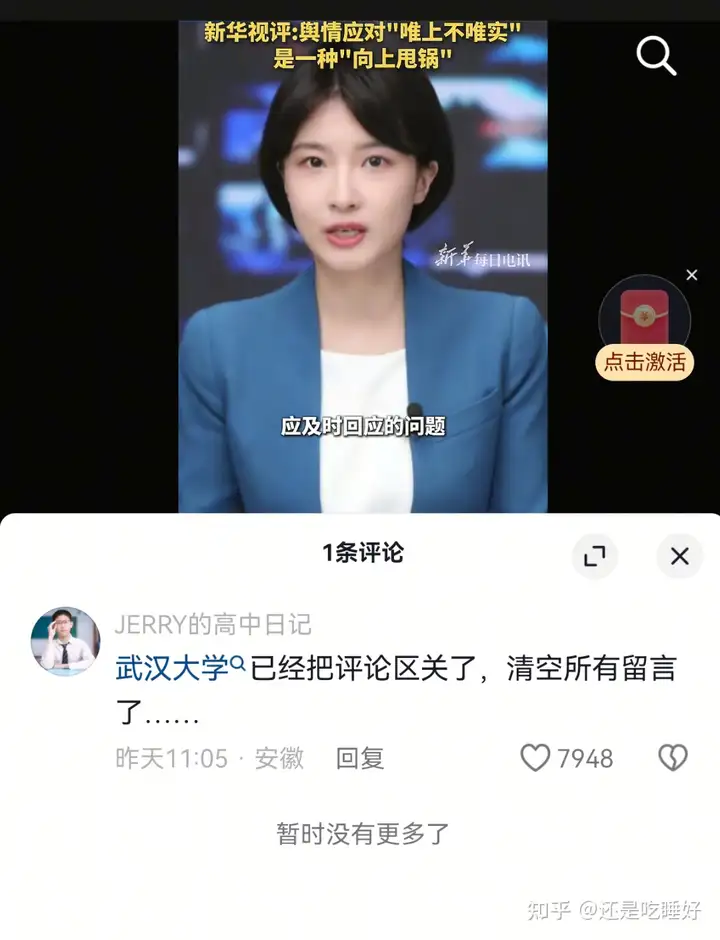Open search from the video screen

(656, 55)
